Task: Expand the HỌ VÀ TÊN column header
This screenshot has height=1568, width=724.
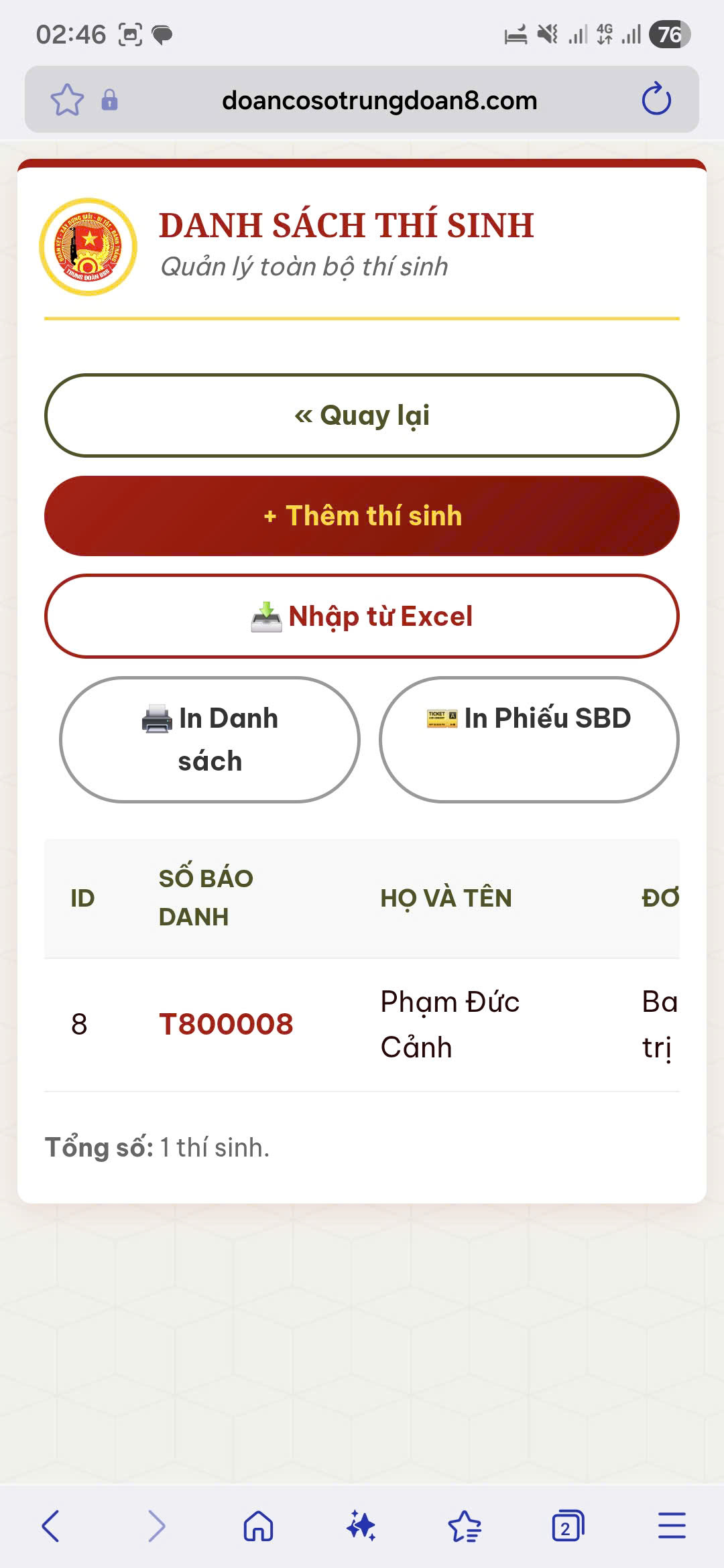Action: point(444,897)
